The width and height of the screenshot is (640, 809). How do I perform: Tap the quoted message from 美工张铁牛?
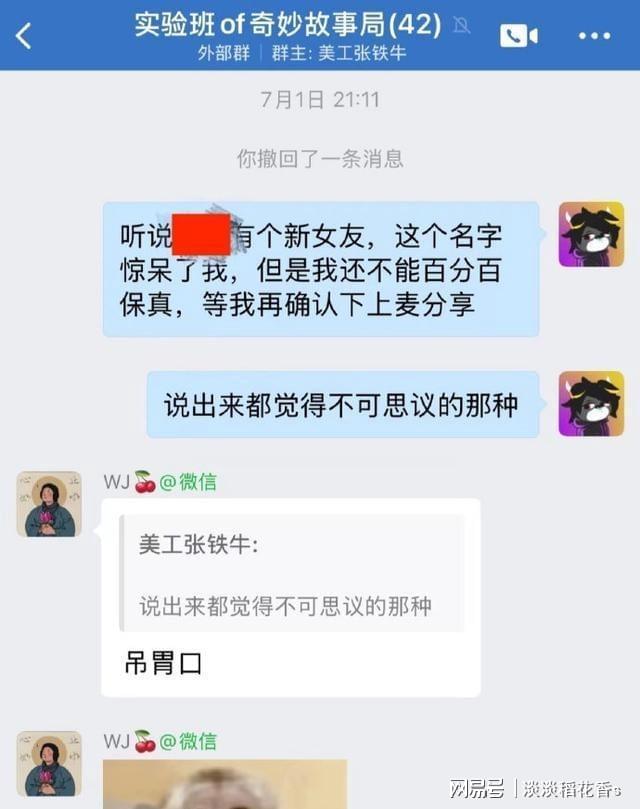coord(292,575)
